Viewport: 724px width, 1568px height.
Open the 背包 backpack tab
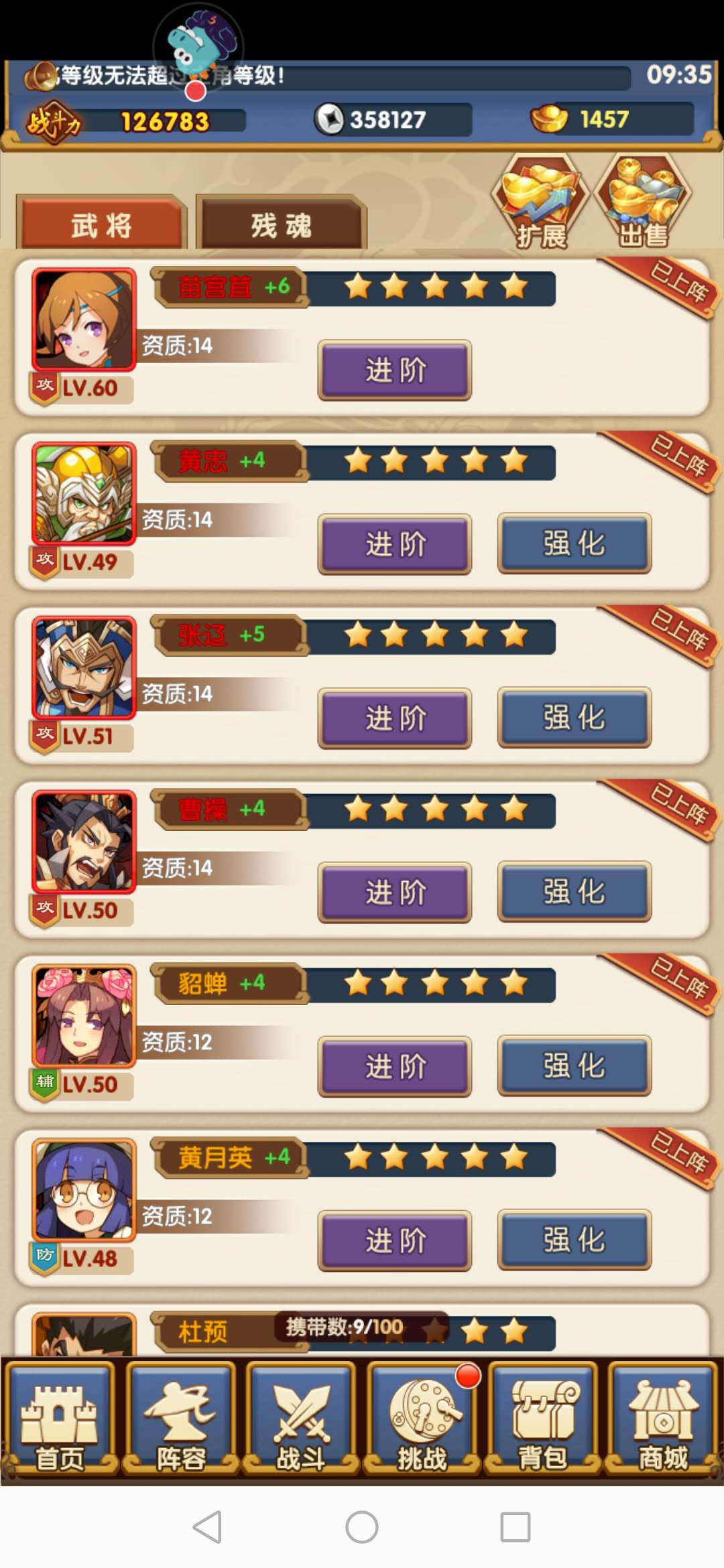[542, 1417]
